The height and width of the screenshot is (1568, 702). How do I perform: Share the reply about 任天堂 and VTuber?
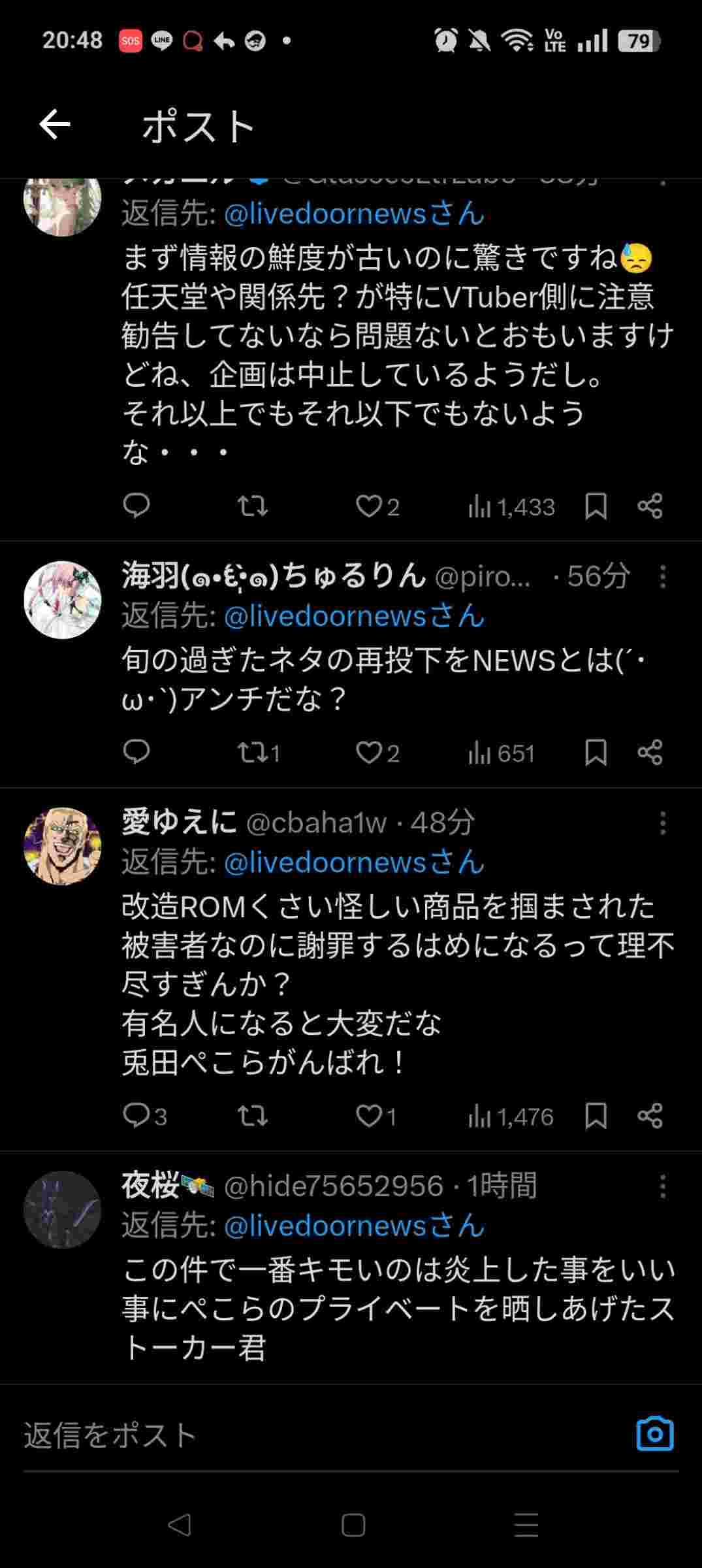click(x=650, y=506)
